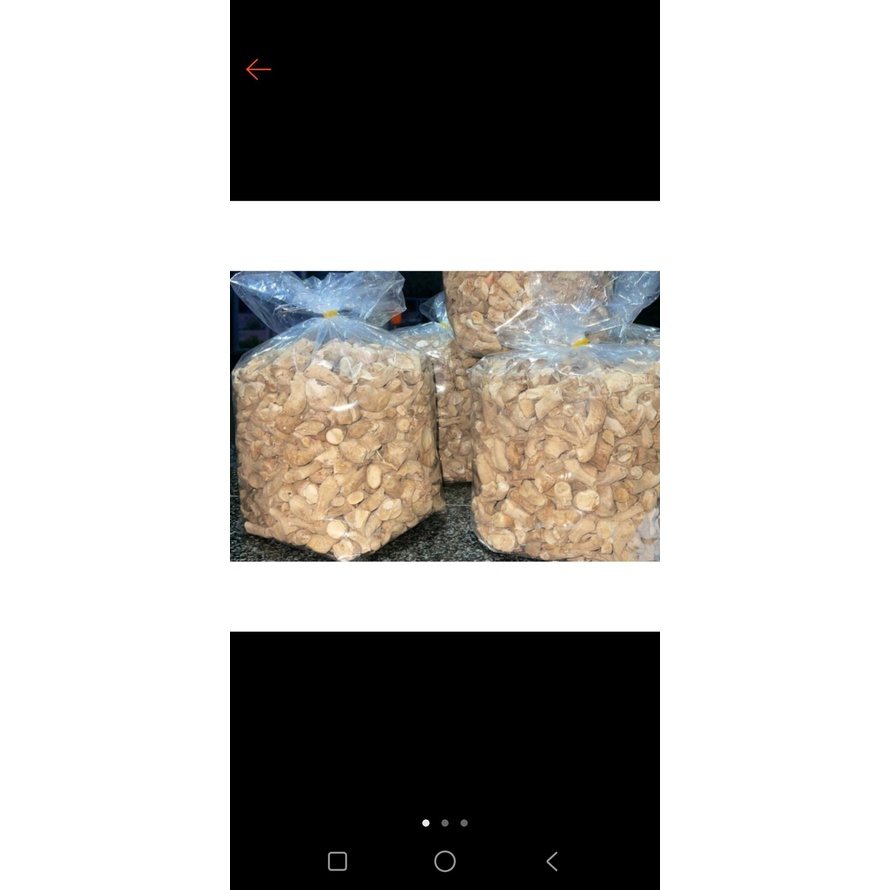This screenshot has width=890, height=890.
Task: Open the recent apps square button
Action: pos(338,861)
